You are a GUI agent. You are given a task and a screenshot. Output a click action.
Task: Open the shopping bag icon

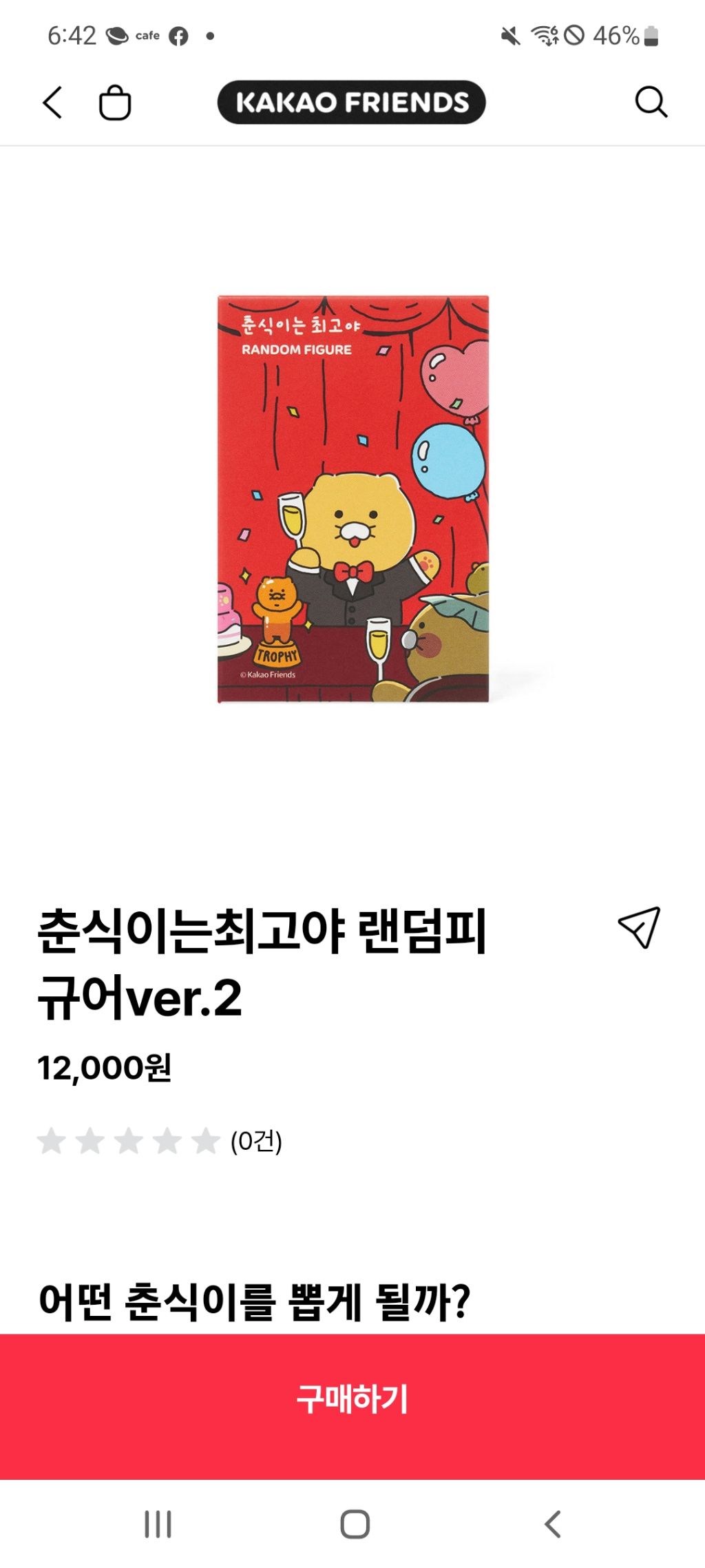pos(115,102)
